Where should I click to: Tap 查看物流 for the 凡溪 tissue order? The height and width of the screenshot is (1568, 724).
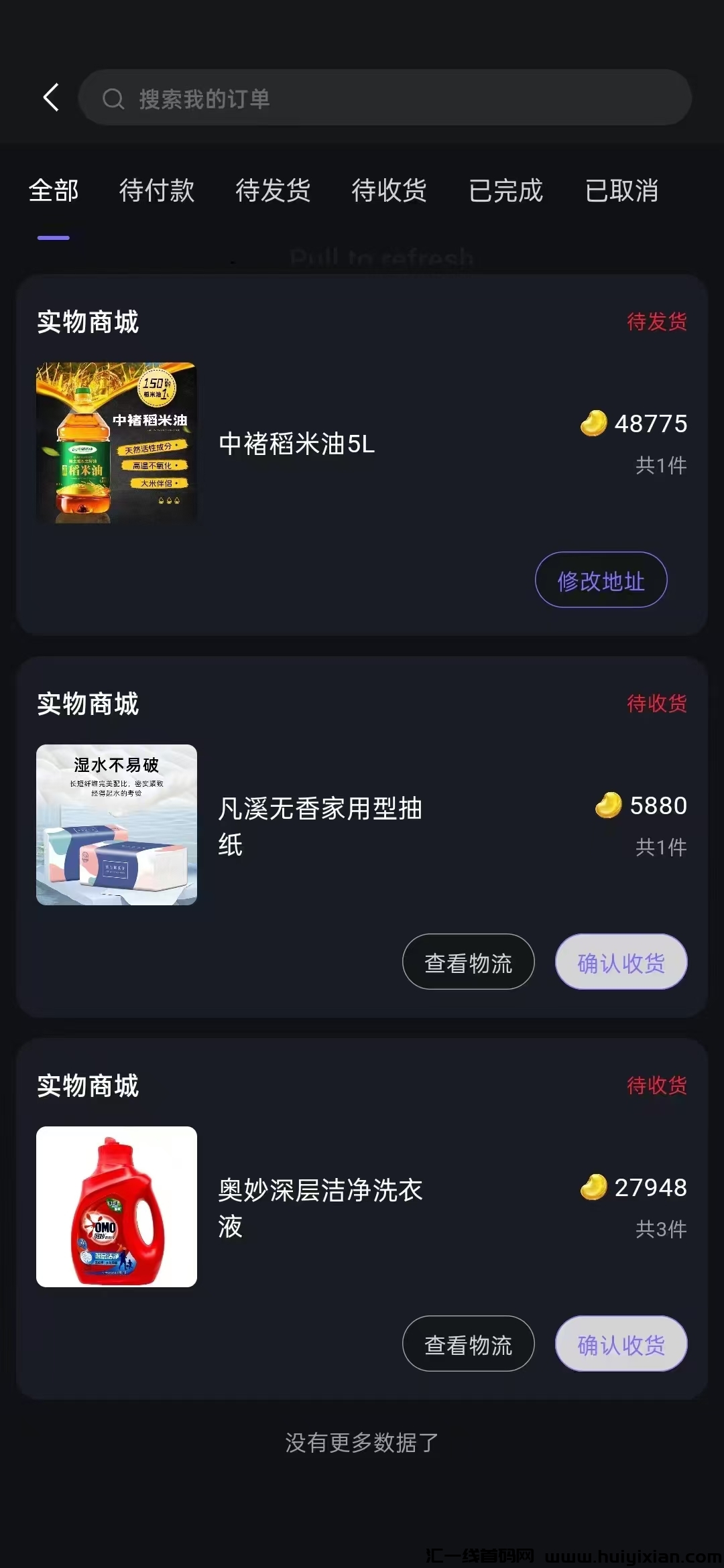pyautogui.click(x=468, y=962)
